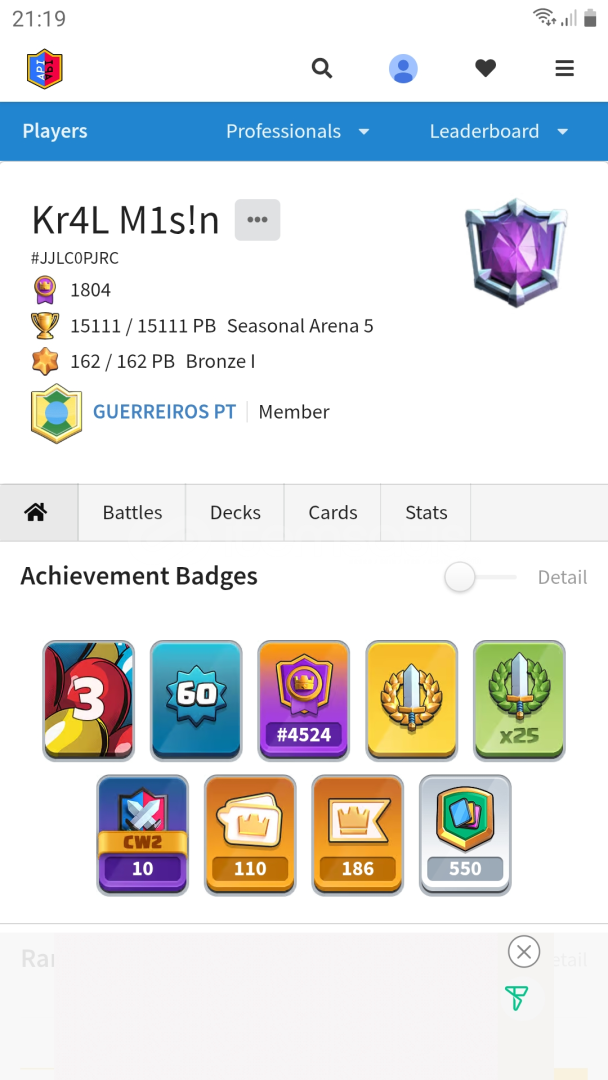Screen dimensions: 608x1080
Task: Open the three-dot options beside the player name
Action: point(258,220)
